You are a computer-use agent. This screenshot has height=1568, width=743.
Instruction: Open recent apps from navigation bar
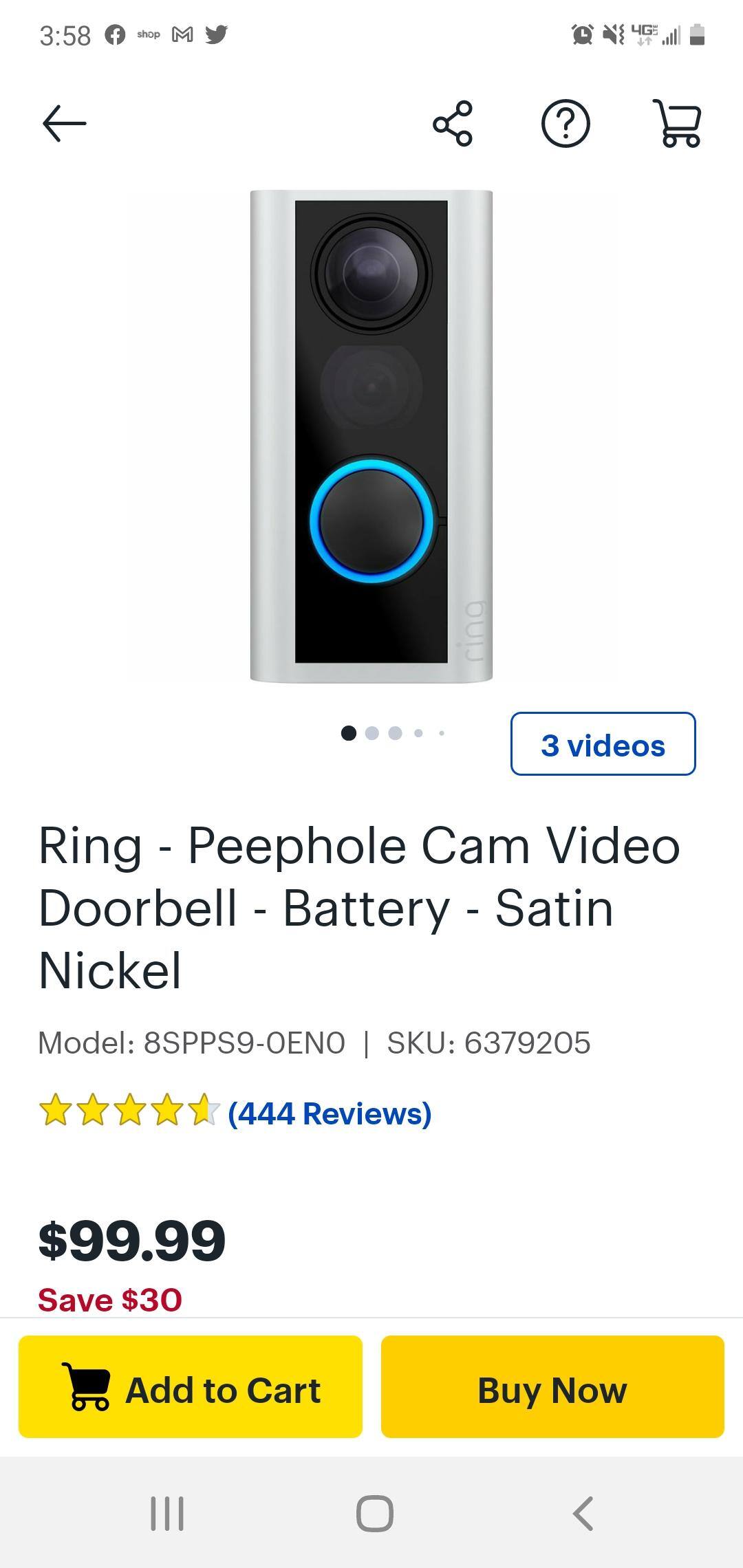click(167, 1513)
